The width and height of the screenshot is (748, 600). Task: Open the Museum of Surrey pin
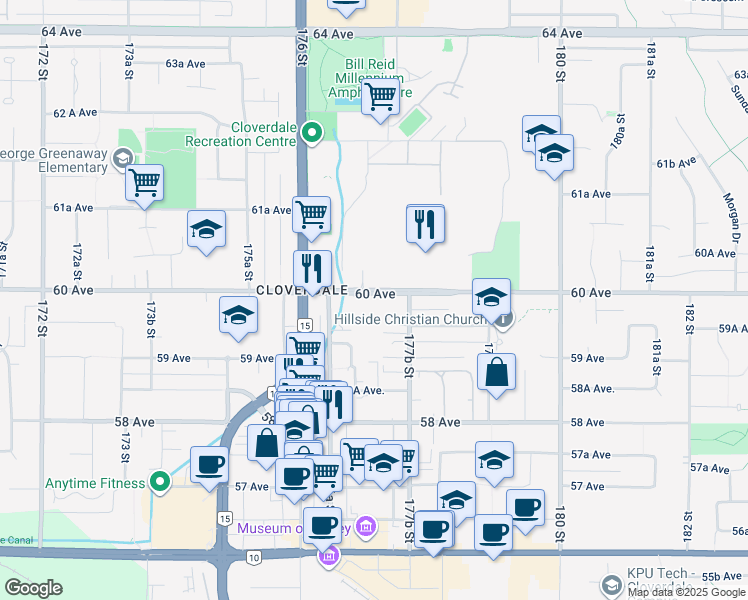coord(366,527)
